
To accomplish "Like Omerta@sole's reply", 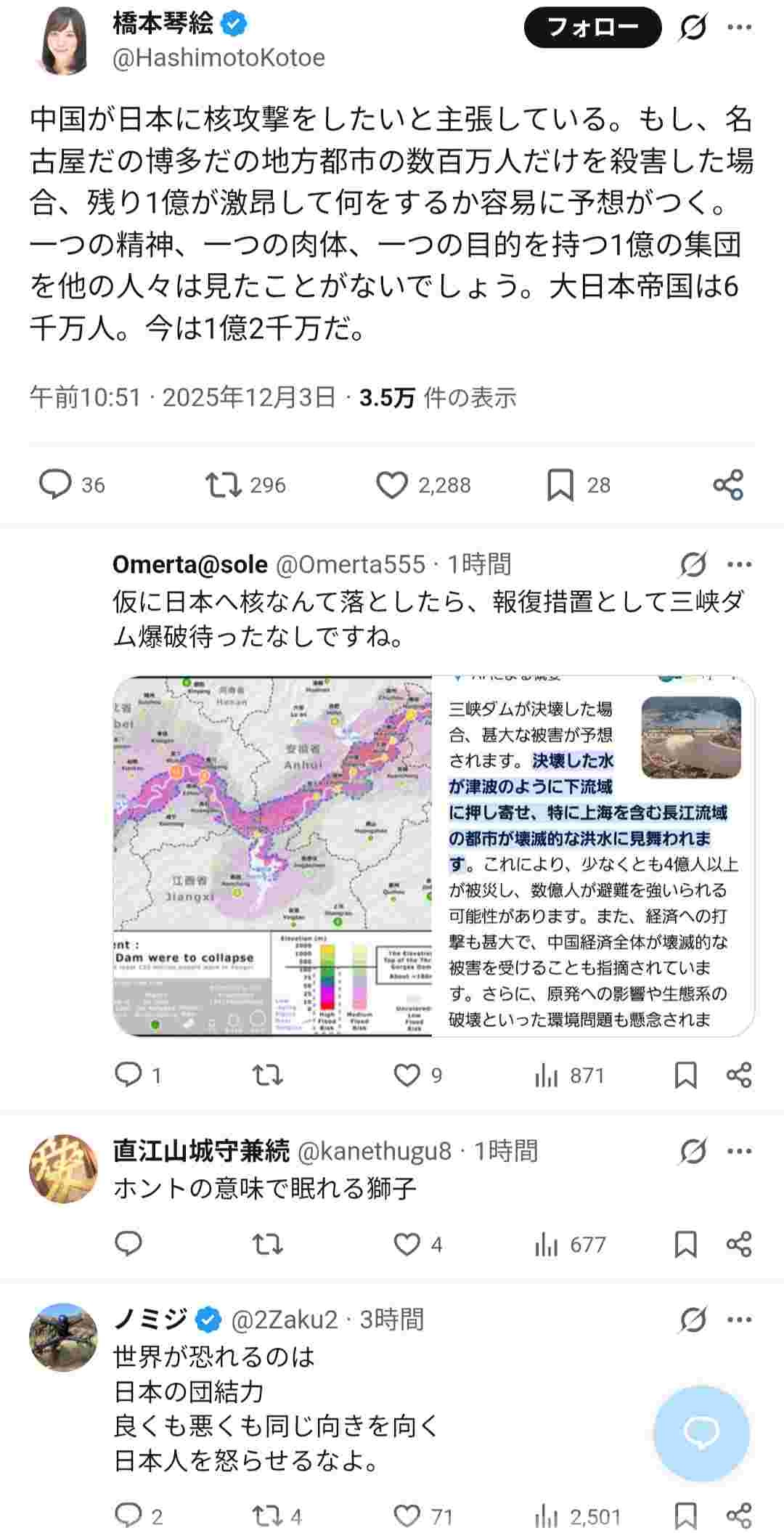I will [407, 1075].
